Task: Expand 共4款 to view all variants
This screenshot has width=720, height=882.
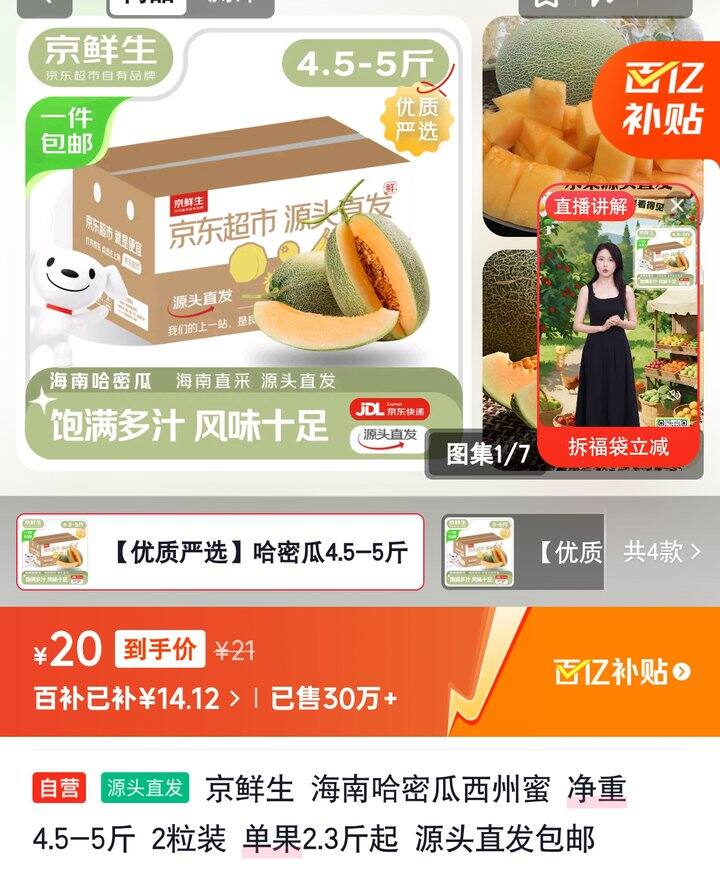Action: coord(662,551)
